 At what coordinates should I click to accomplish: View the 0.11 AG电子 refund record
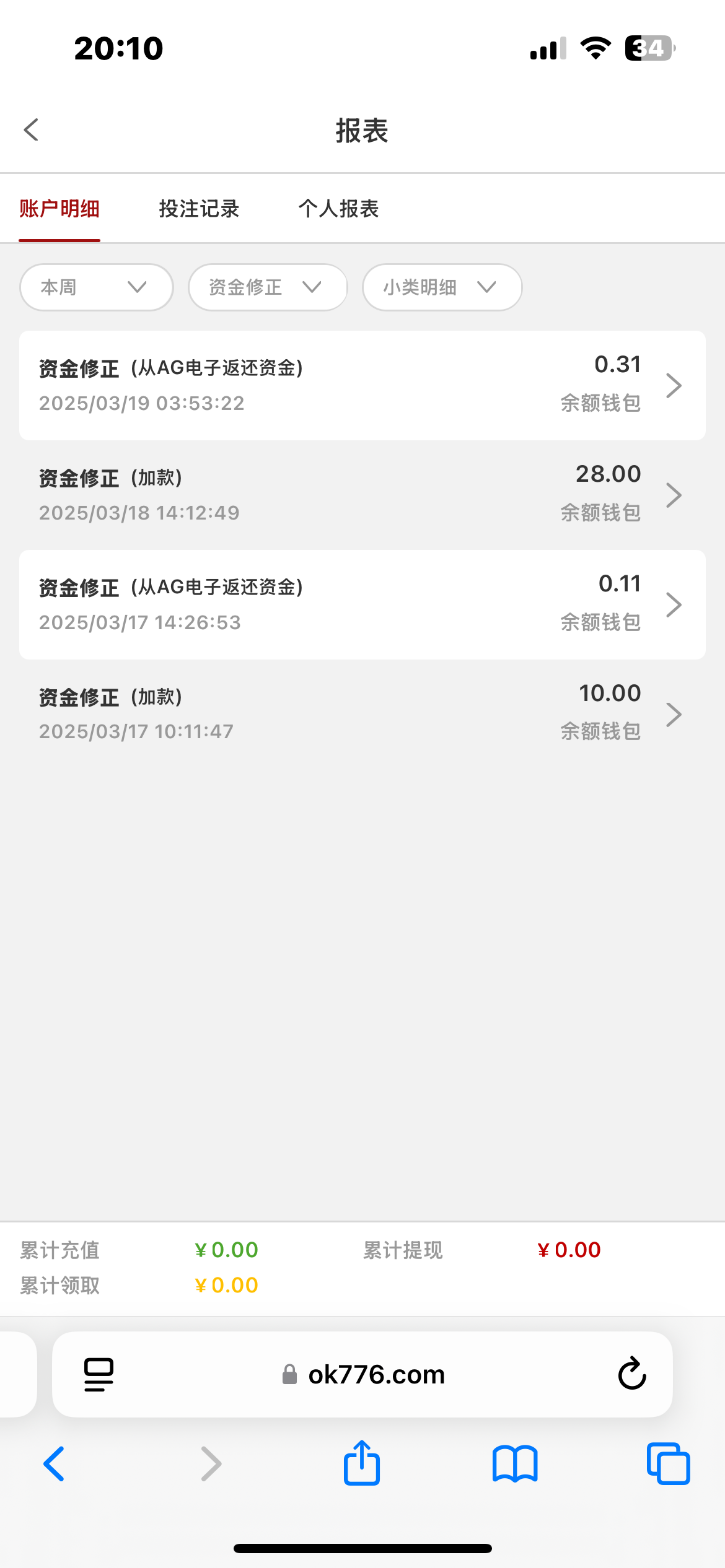point(362,604)
